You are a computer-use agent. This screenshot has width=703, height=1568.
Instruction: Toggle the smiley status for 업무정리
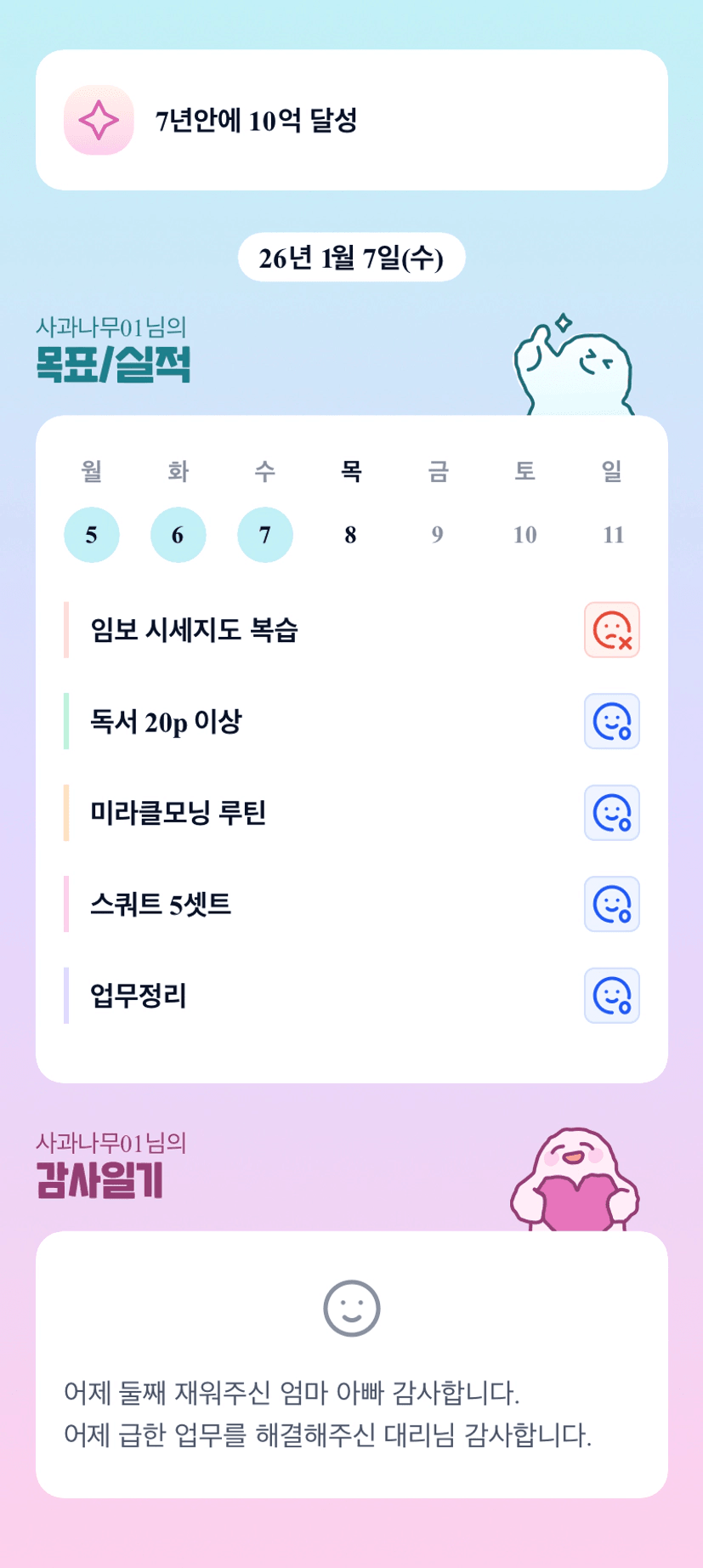click(611, 996)
